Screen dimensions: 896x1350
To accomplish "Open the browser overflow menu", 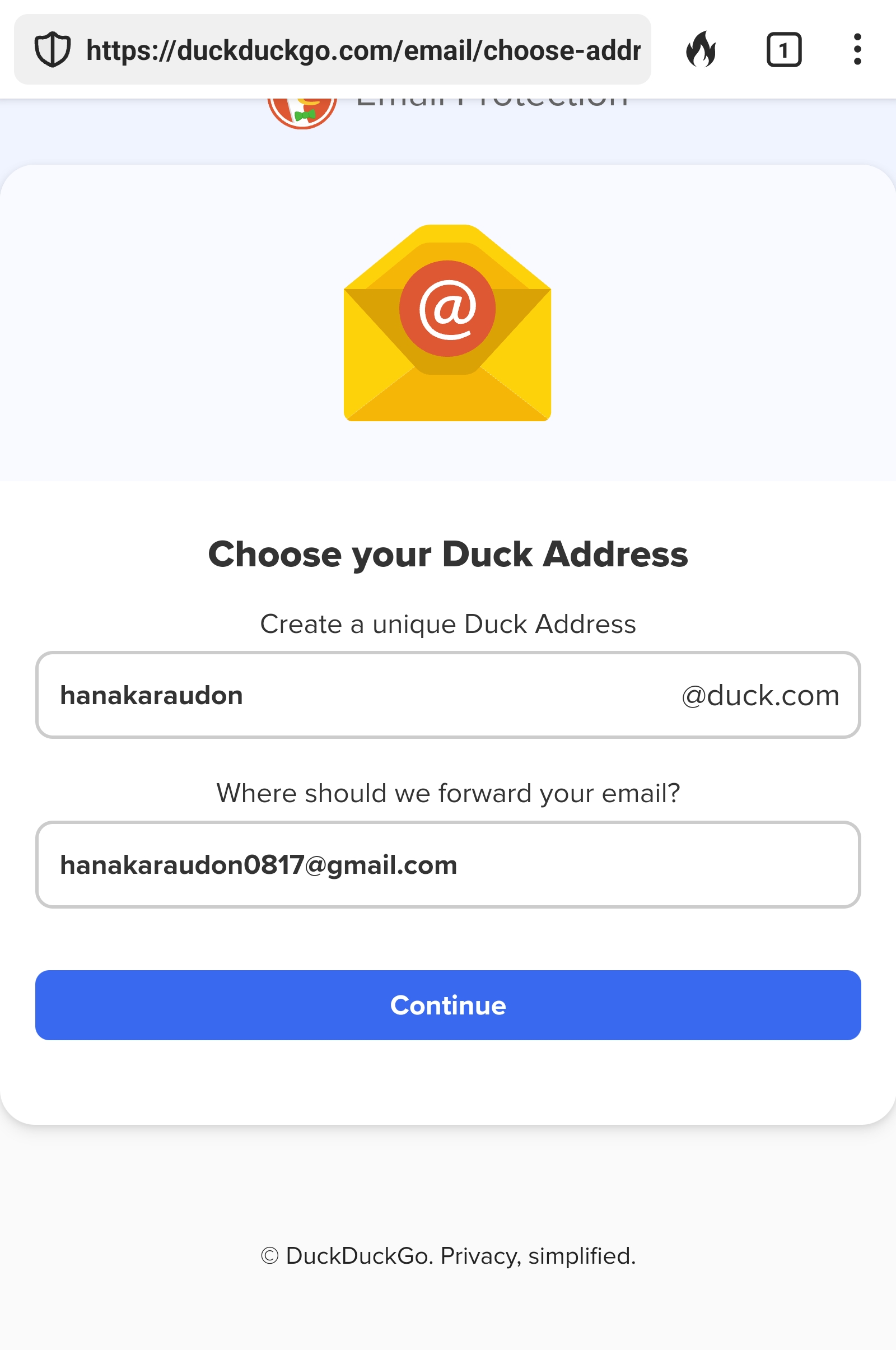I will point(857,50).
